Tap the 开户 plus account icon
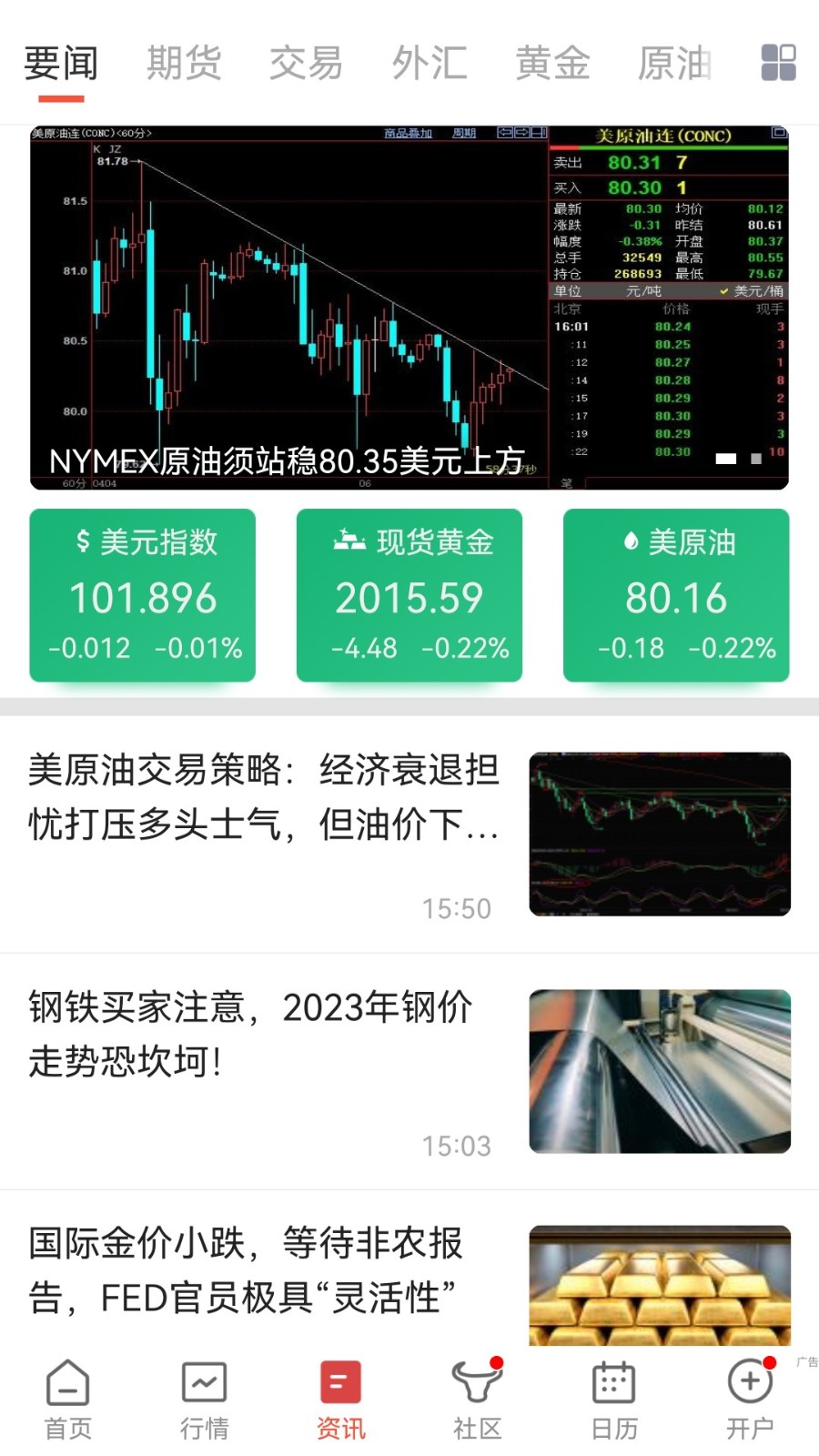Image resolution: width=819 pixels, height=1456 pixels. tap(748, 1399)
